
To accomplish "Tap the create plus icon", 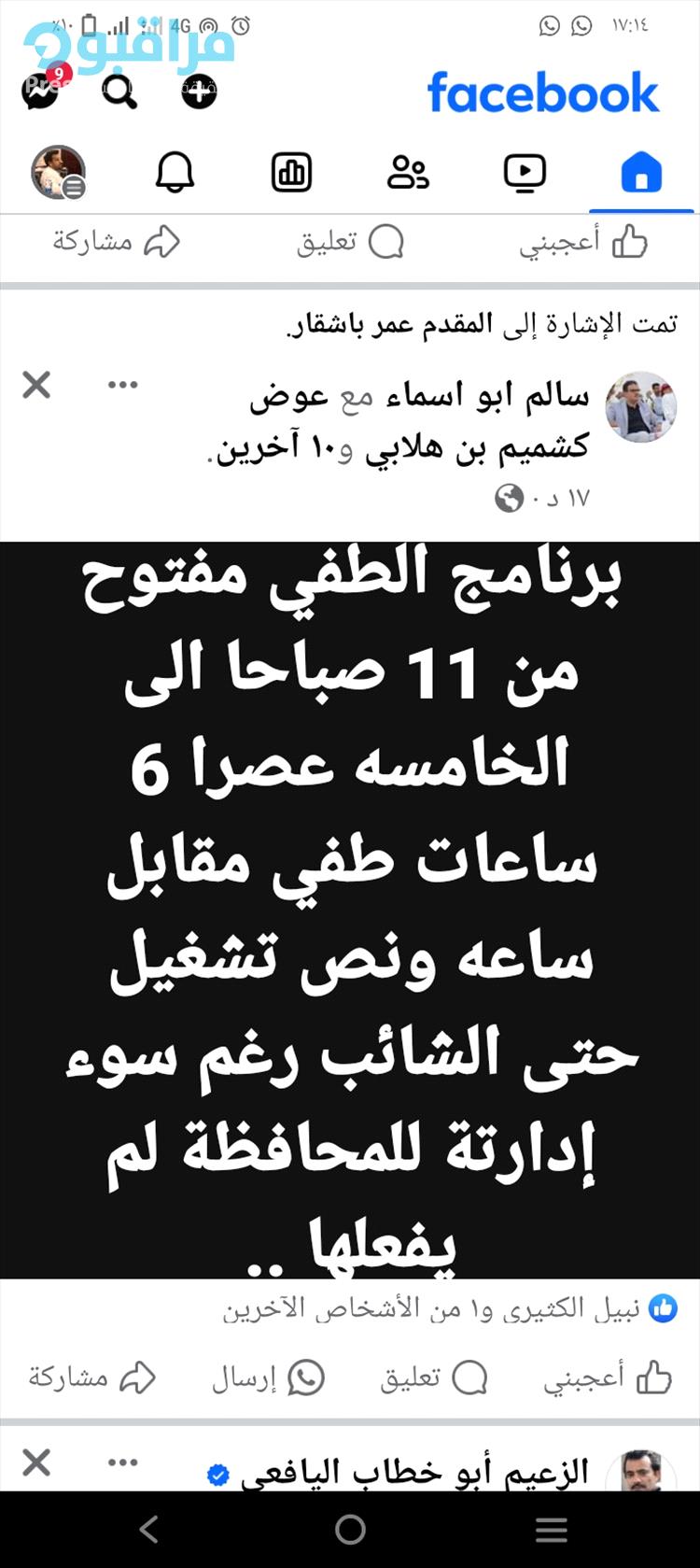I will [199, 92].
